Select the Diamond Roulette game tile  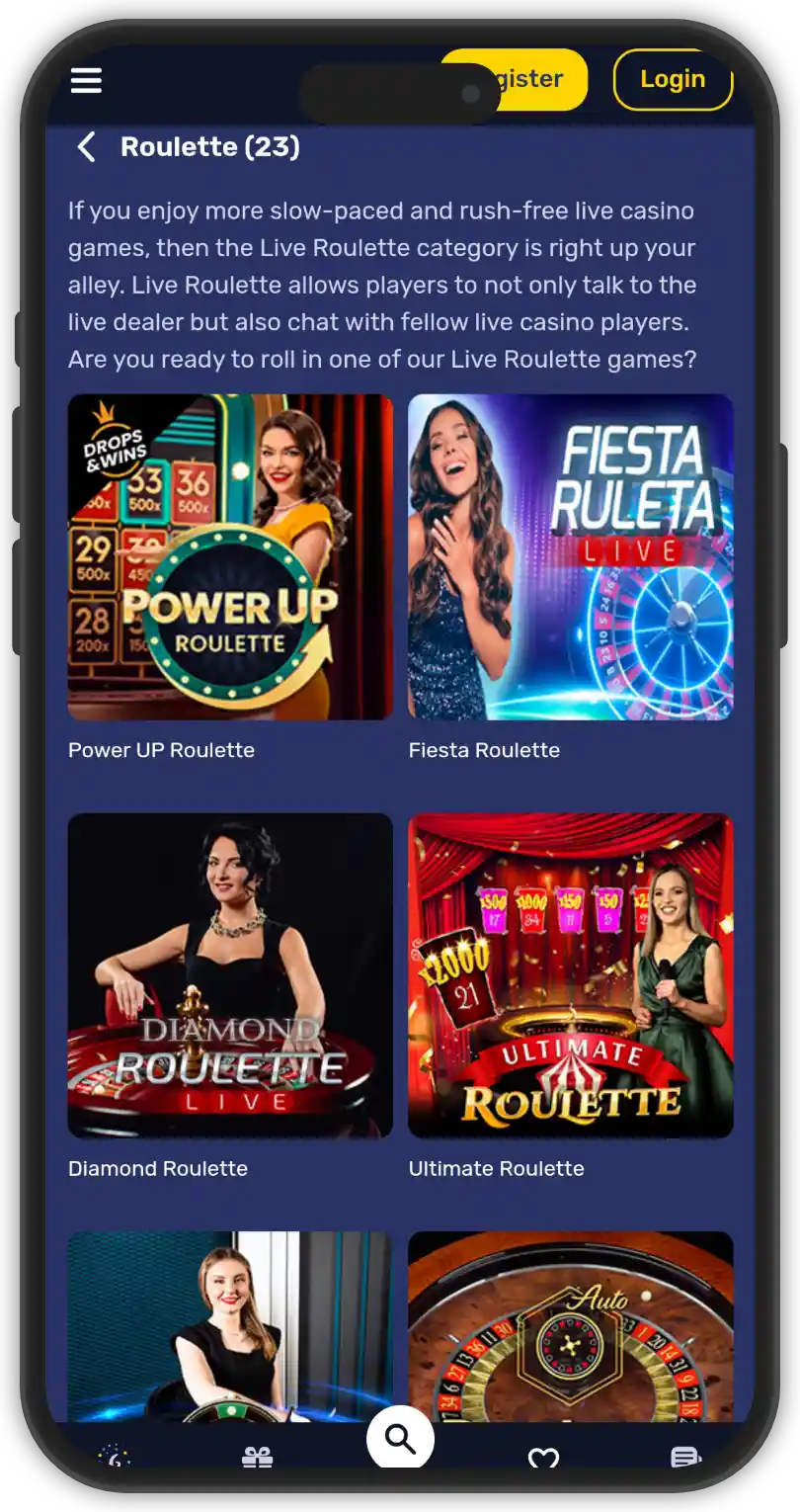tap(230, 975)
